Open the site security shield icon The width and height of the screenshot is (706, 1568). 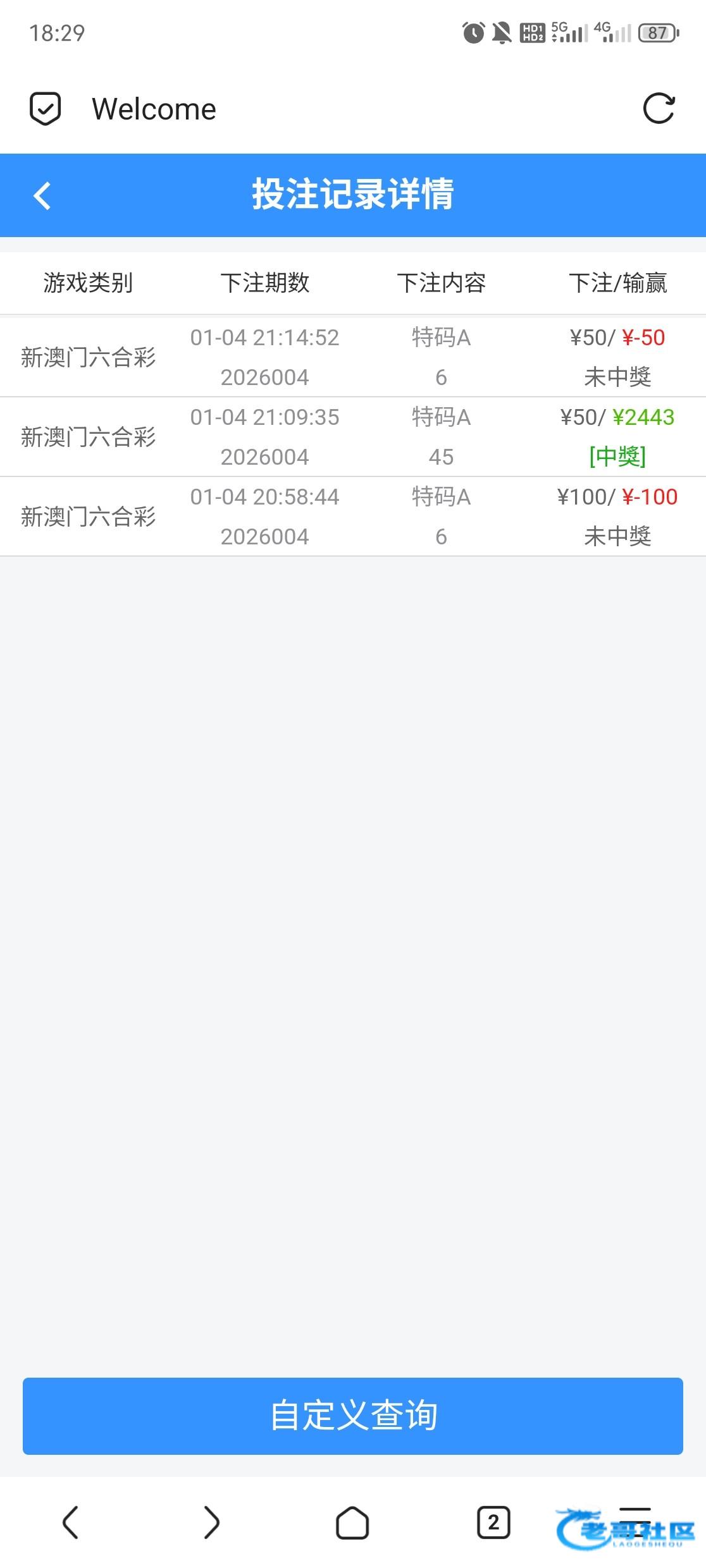(46, 109)
